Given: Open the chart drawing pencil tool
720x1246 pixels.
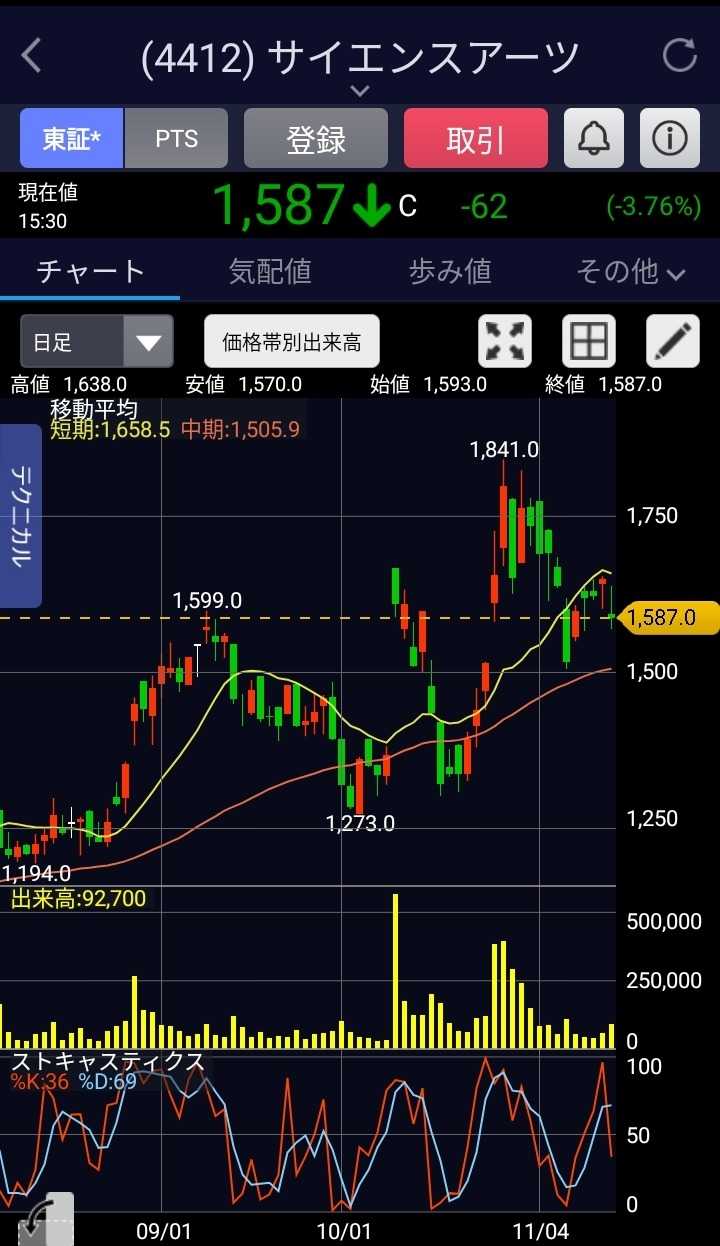Looking at the screenshot, I should [673, 342].
